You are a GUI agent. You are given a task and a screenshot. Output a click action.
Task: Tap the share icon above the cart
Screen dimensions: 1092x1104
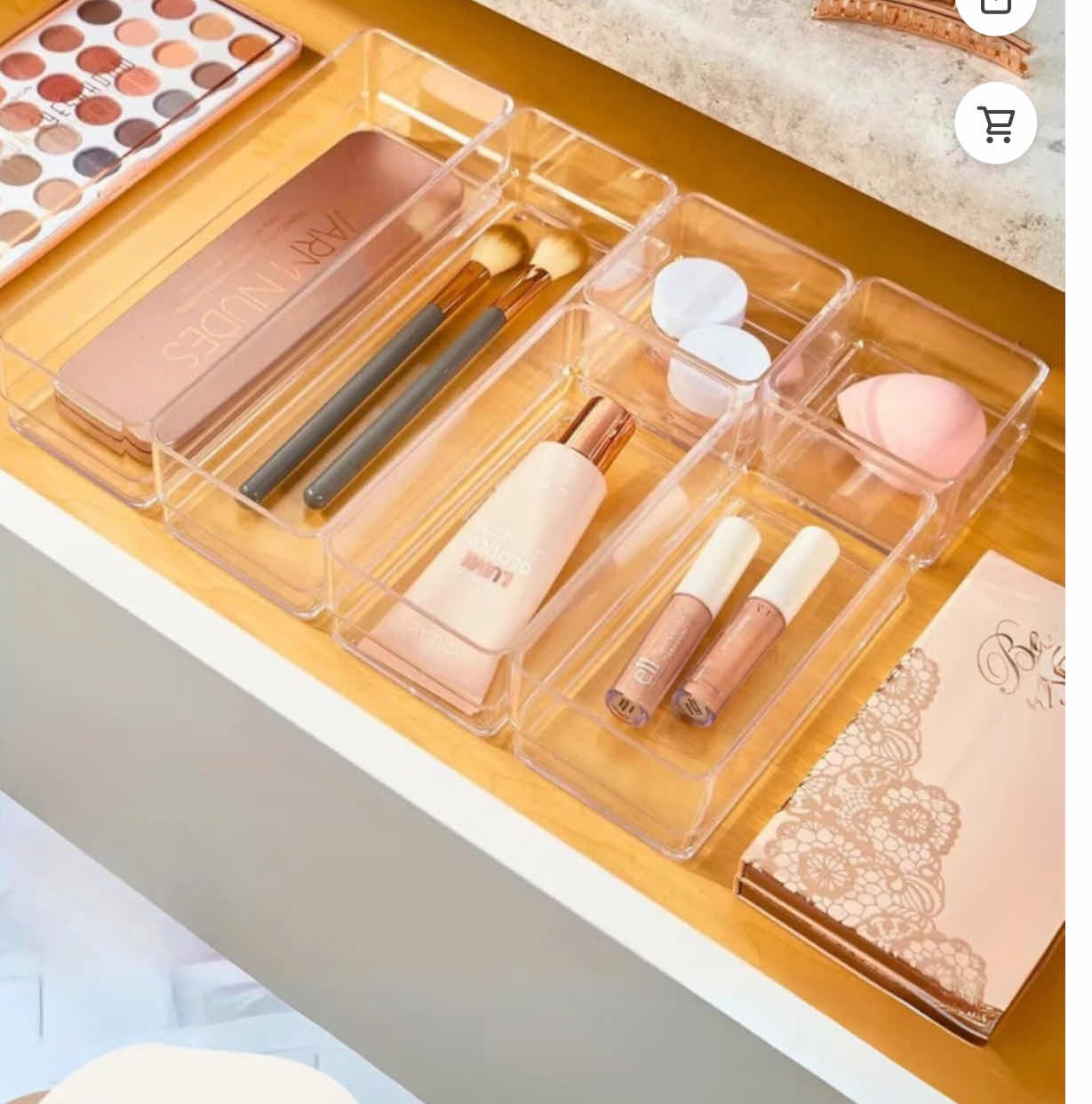tap(995, 9)
